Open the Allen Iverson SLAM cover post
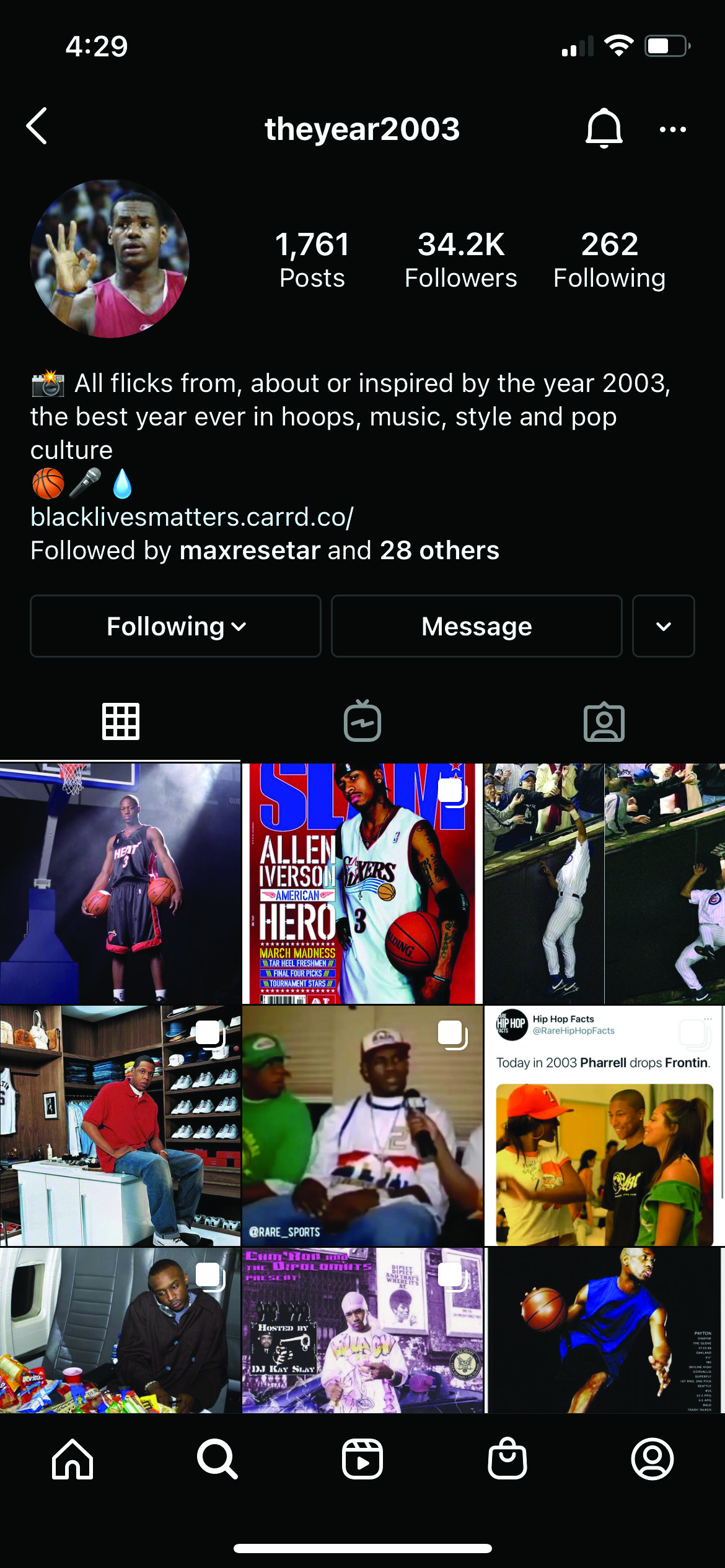Viewport: 725px width, 1568px height. [362, 884]
